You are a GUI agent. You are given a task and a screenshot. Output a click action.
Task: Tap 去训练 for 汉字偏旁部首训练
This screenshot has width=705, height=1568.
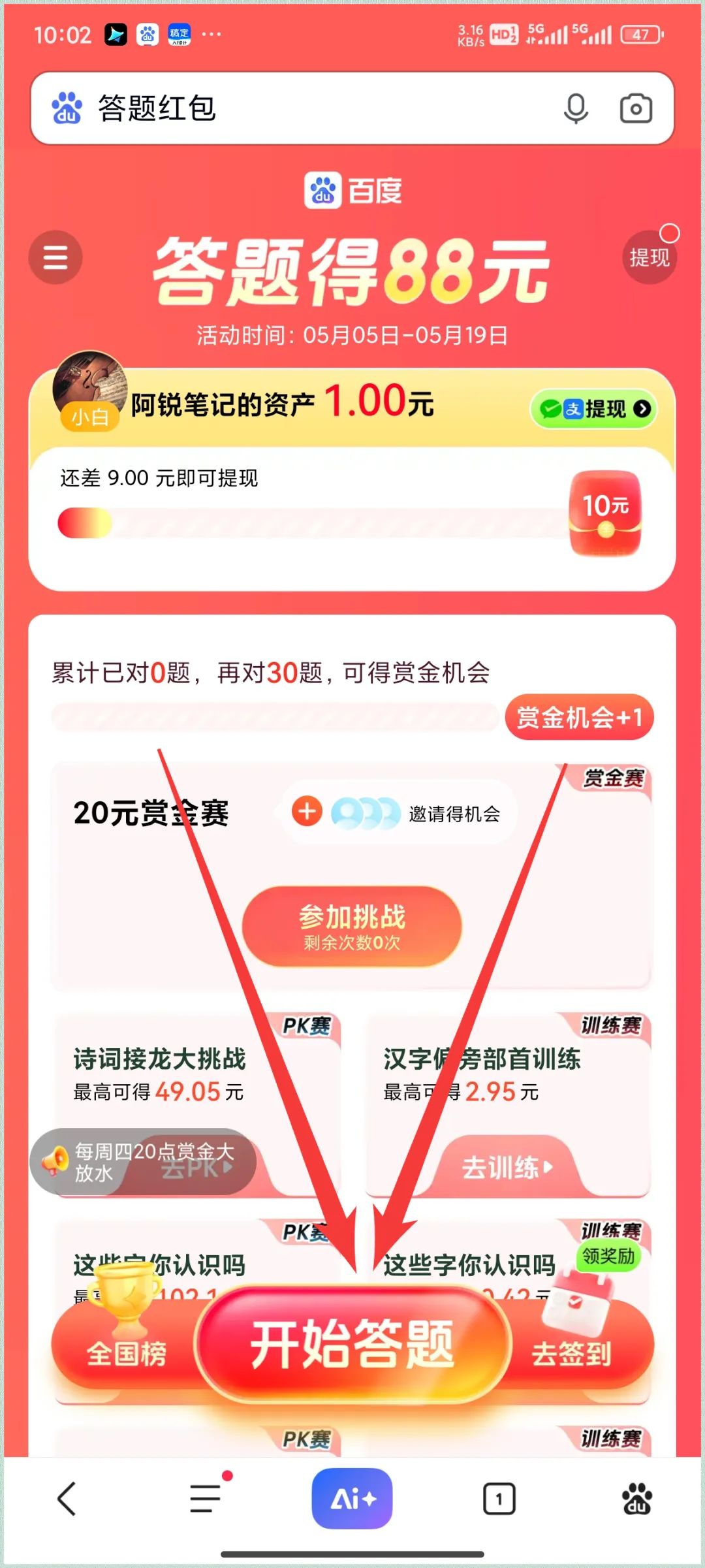coord(507,1168)
